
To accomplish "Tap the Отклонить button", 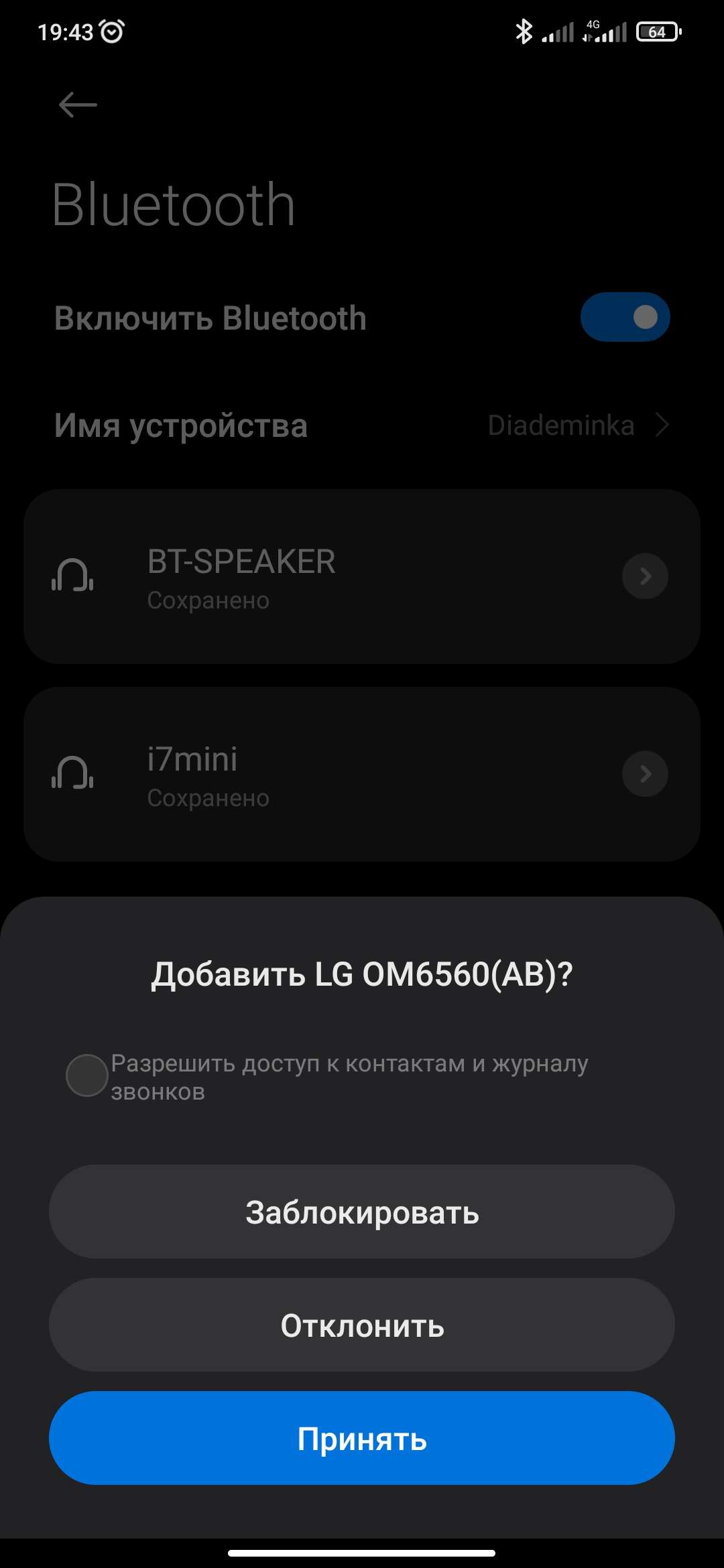I will coord(362,1325).
